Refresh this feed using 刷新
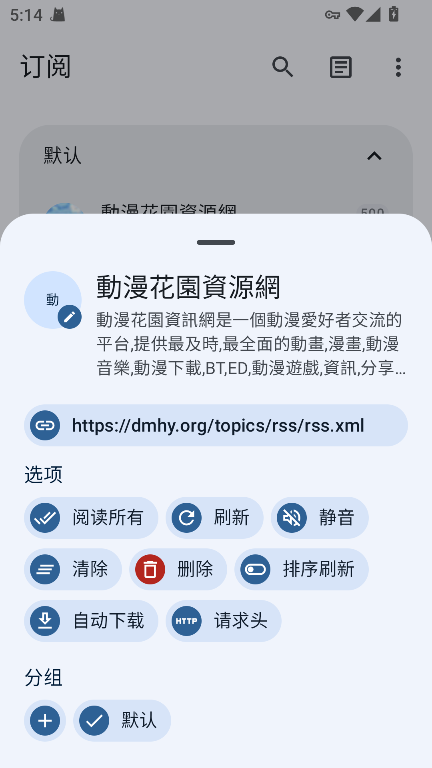The height and width of the screenshot is (768, 432). coord(215,518)
